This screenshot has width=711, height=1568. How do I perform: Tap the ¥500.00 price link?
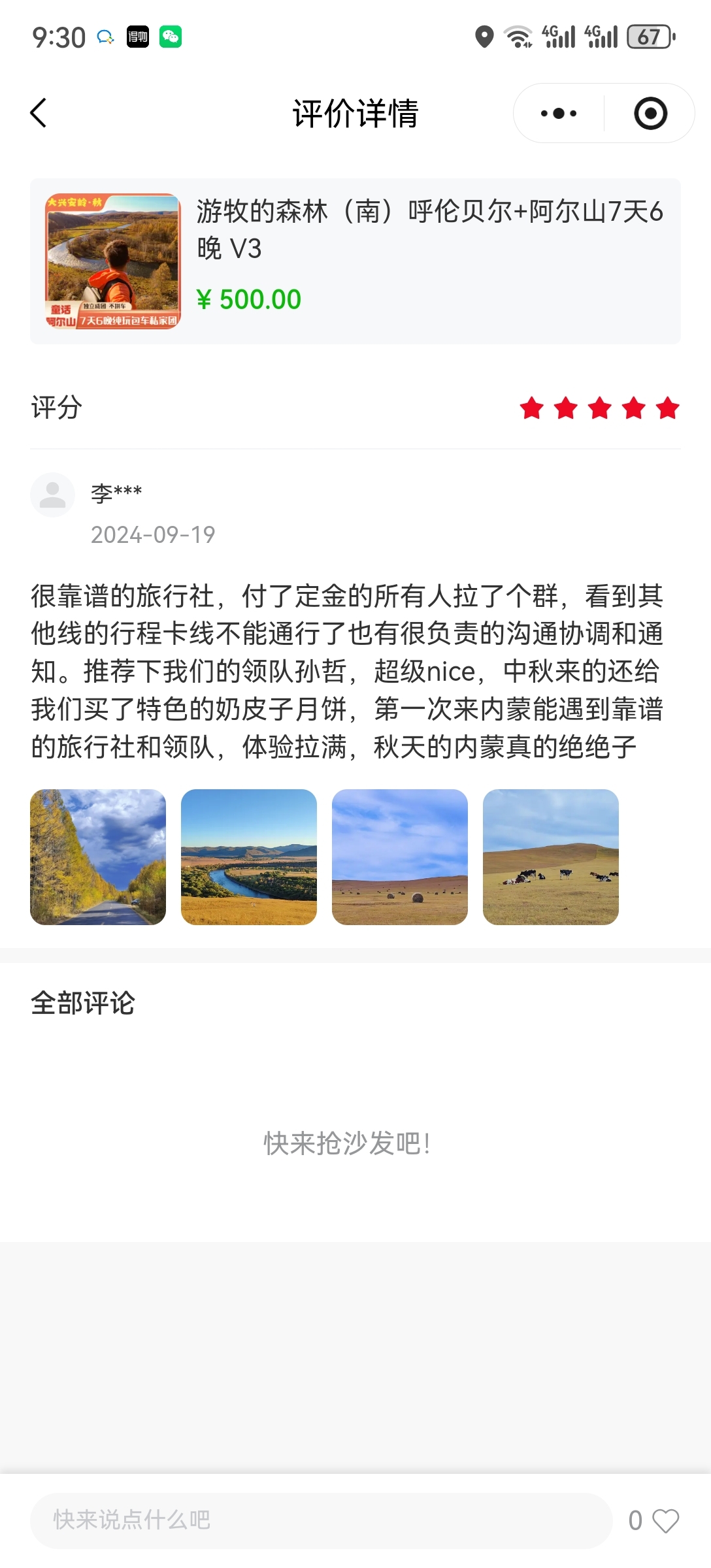point(249,298)
